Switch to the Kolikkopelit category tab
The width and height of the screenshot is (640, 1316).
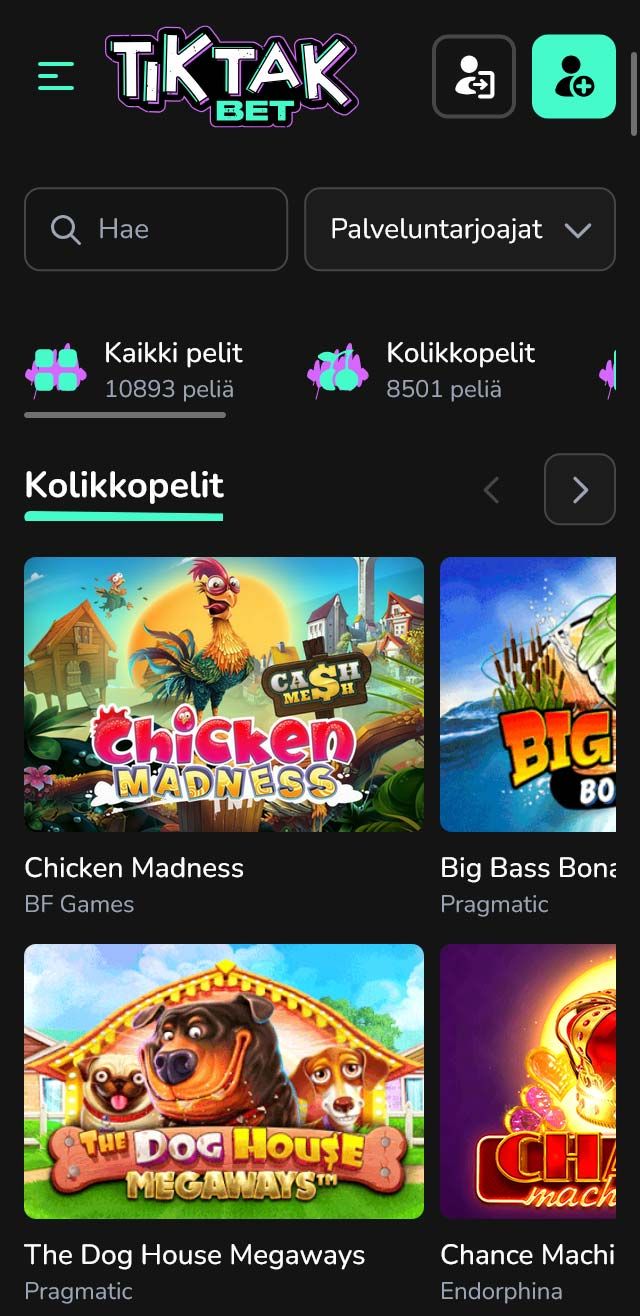coord(421,370)
